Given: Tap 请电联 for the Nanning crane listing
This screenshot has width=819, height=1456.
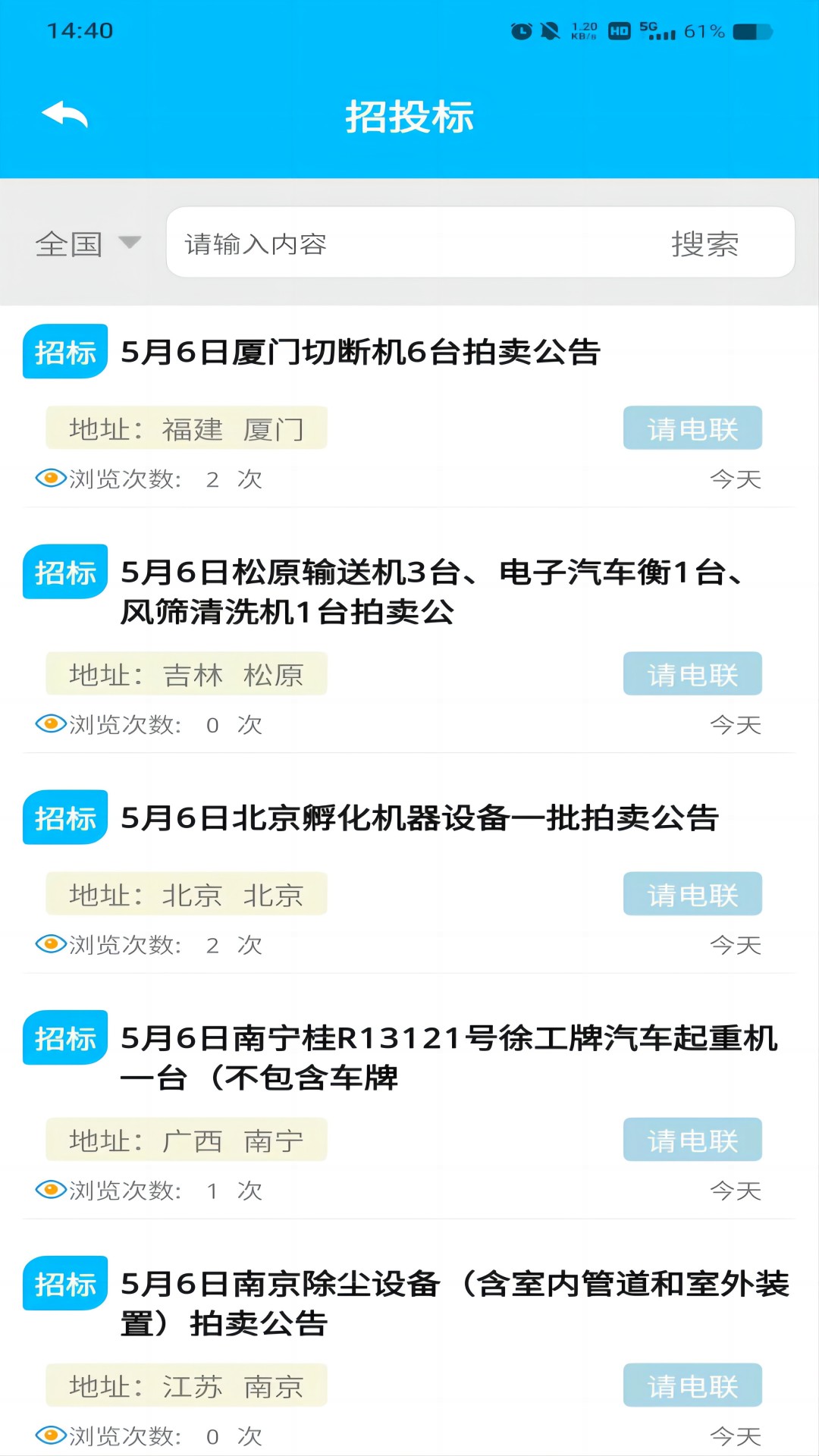Looking at the screenshot, I should click(x=692, y=1139).
